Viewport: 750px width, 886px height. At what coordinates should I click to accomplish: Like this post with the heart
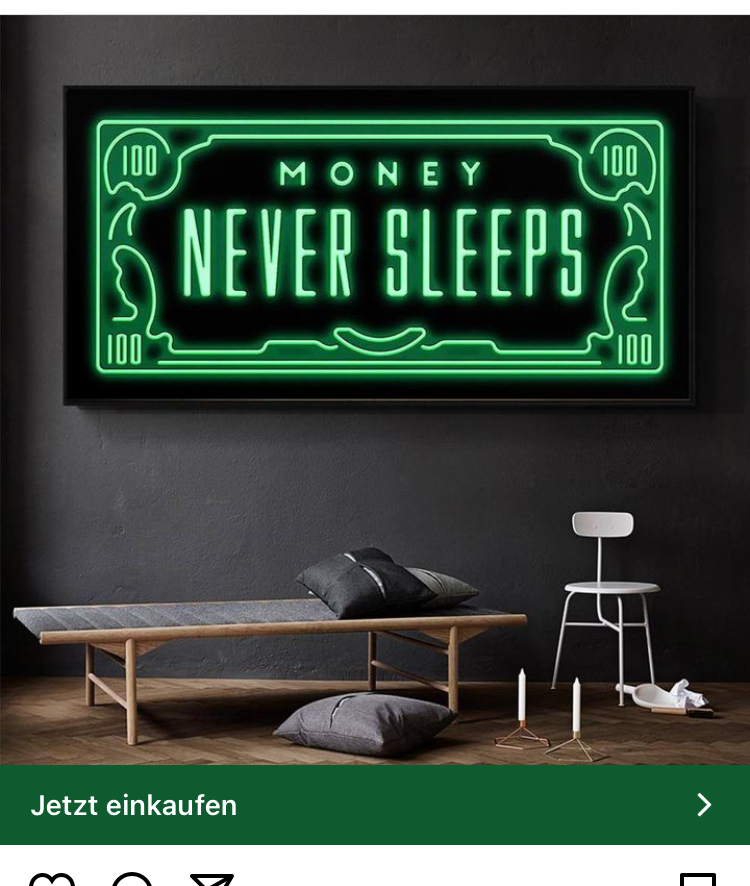52,879
